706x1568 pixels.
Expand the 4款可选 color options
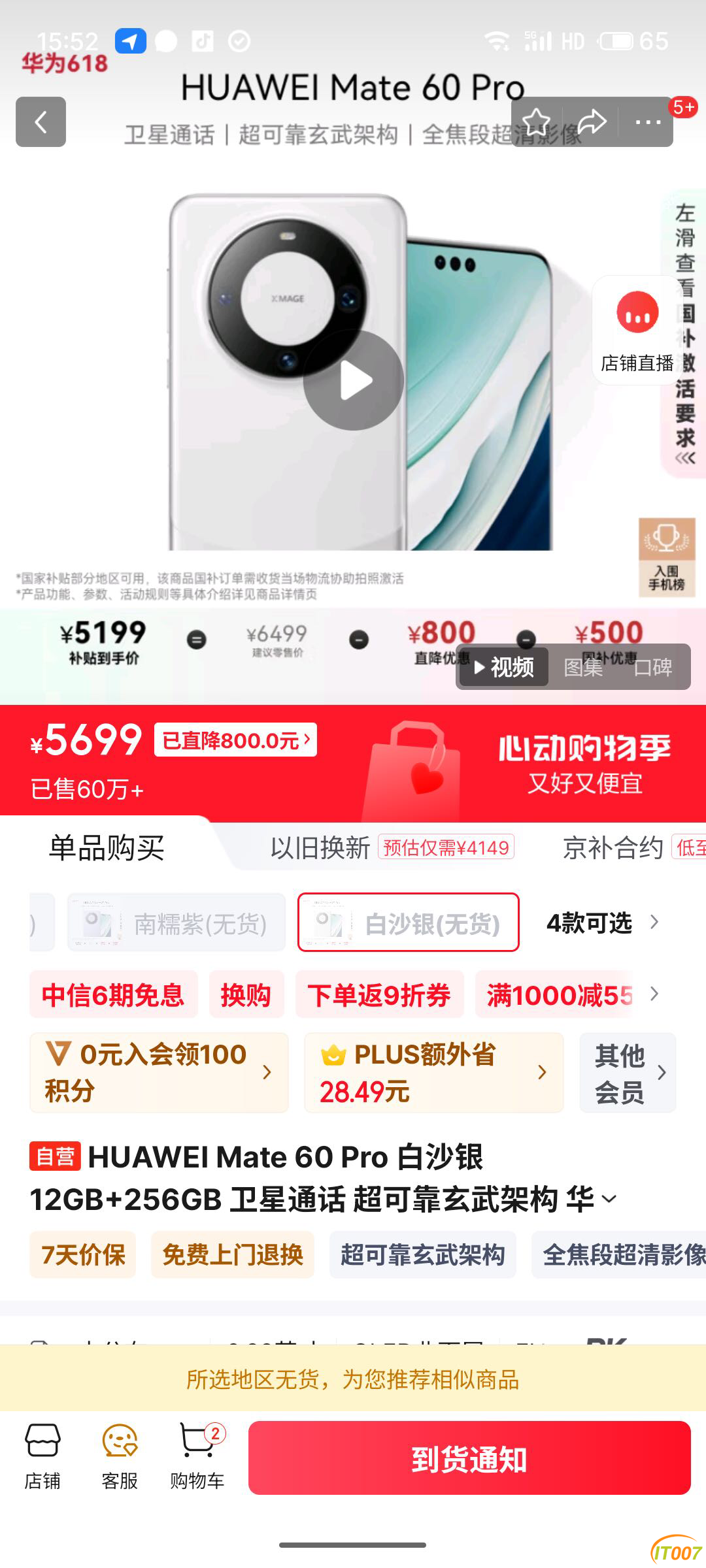pos(601,923)
